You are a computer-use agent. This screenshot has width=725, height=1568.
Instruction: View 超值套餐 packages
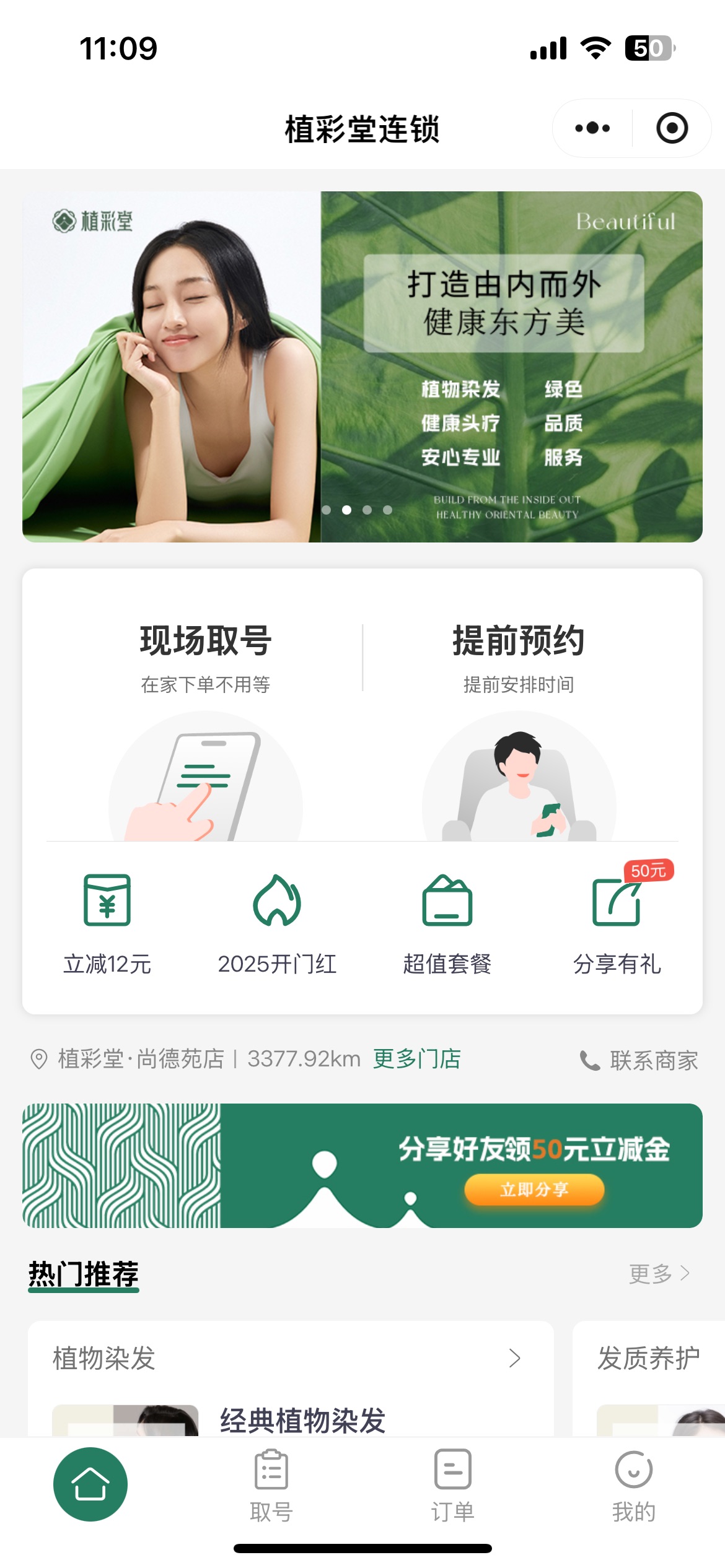coord(447,923)
